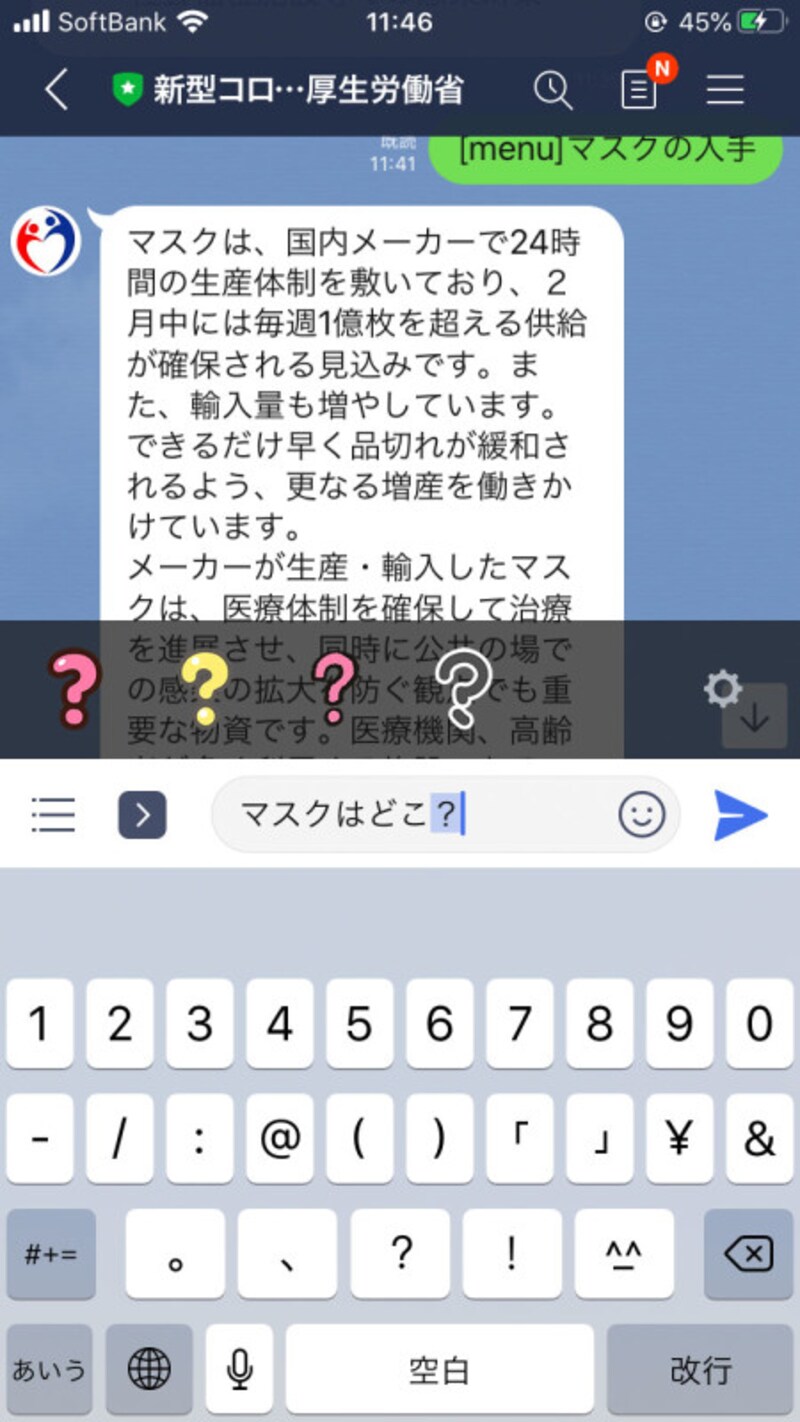Open the chat hamburger menu
Image resolution: width=800 pixels, height=1422 pixels.
pyautogui.click(x=725, y=90)
